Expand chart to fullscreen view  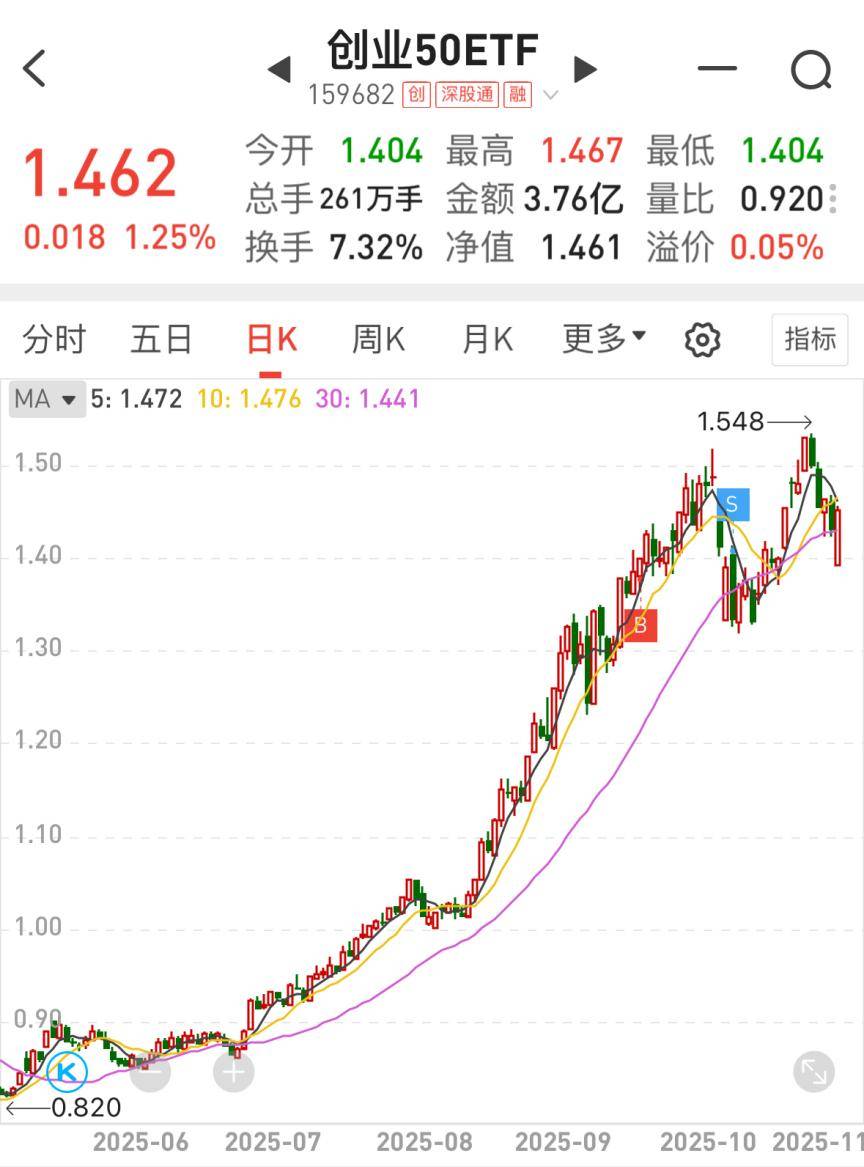coord(813,1070)
